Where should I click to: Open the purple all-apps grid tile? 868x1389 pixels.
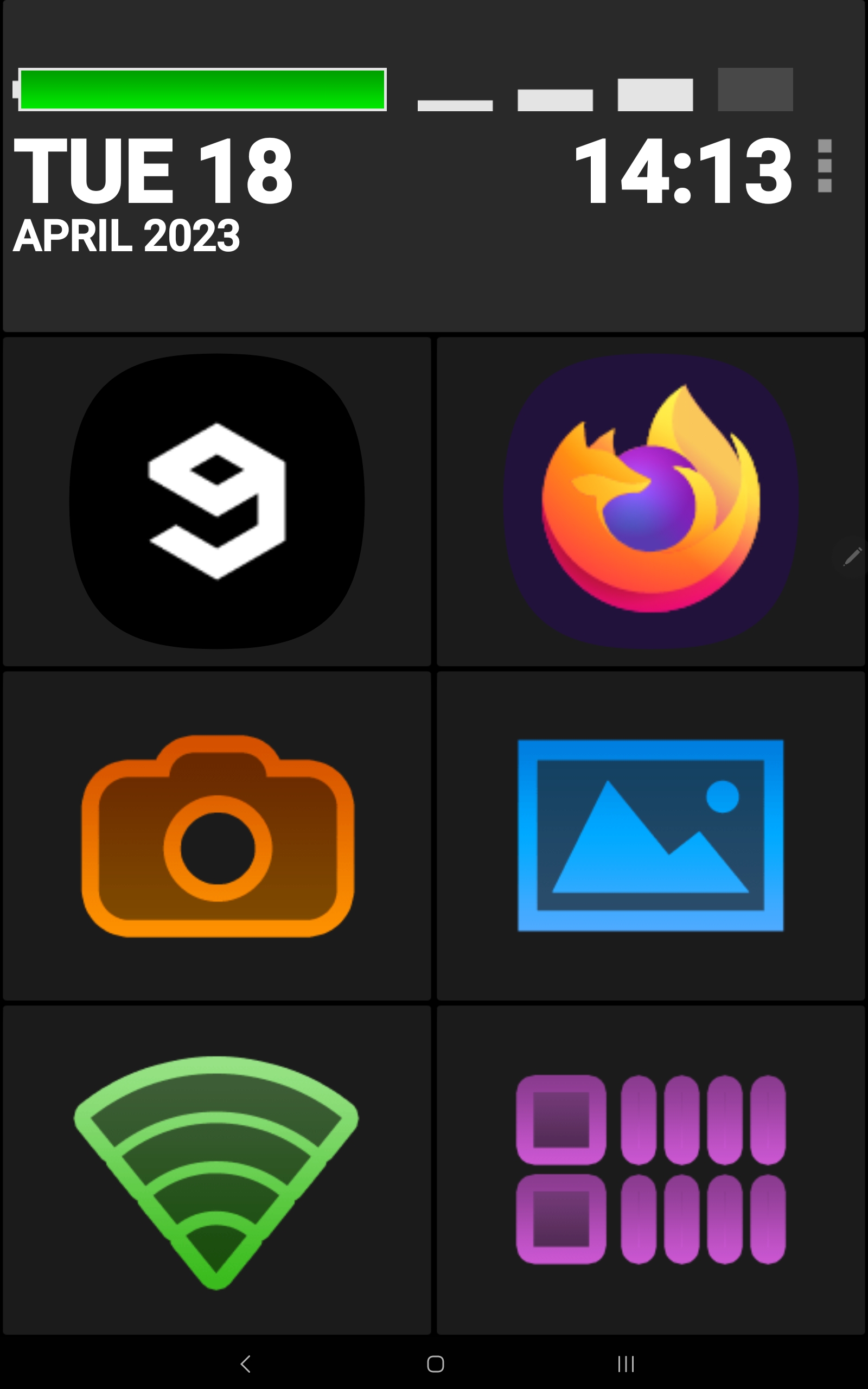[x=650, y=1171]
